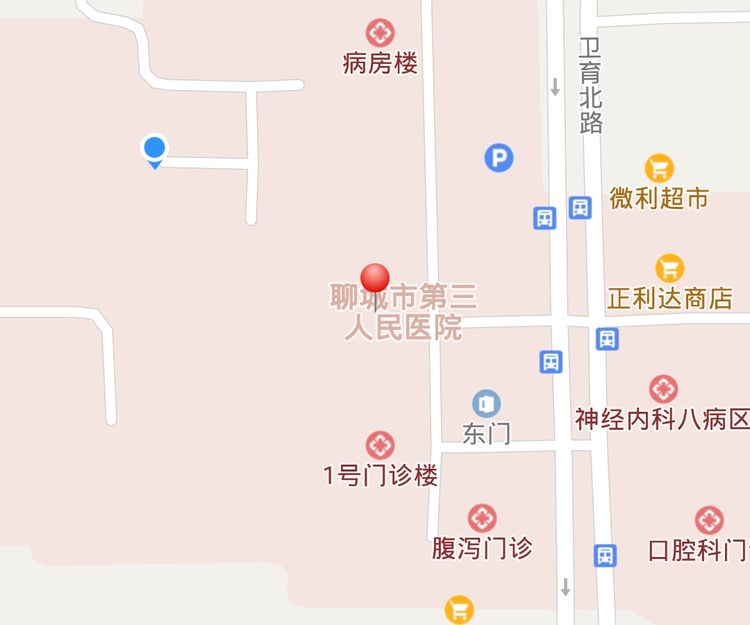
Task: Open the blue parking P marker
Action: 499,157
